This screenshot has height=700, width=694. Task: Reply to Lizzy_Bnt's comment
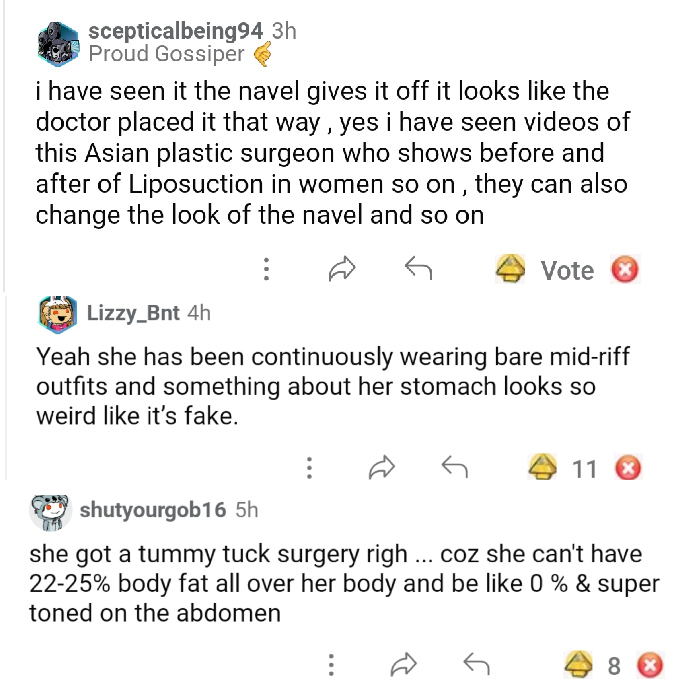click(455, 467)
